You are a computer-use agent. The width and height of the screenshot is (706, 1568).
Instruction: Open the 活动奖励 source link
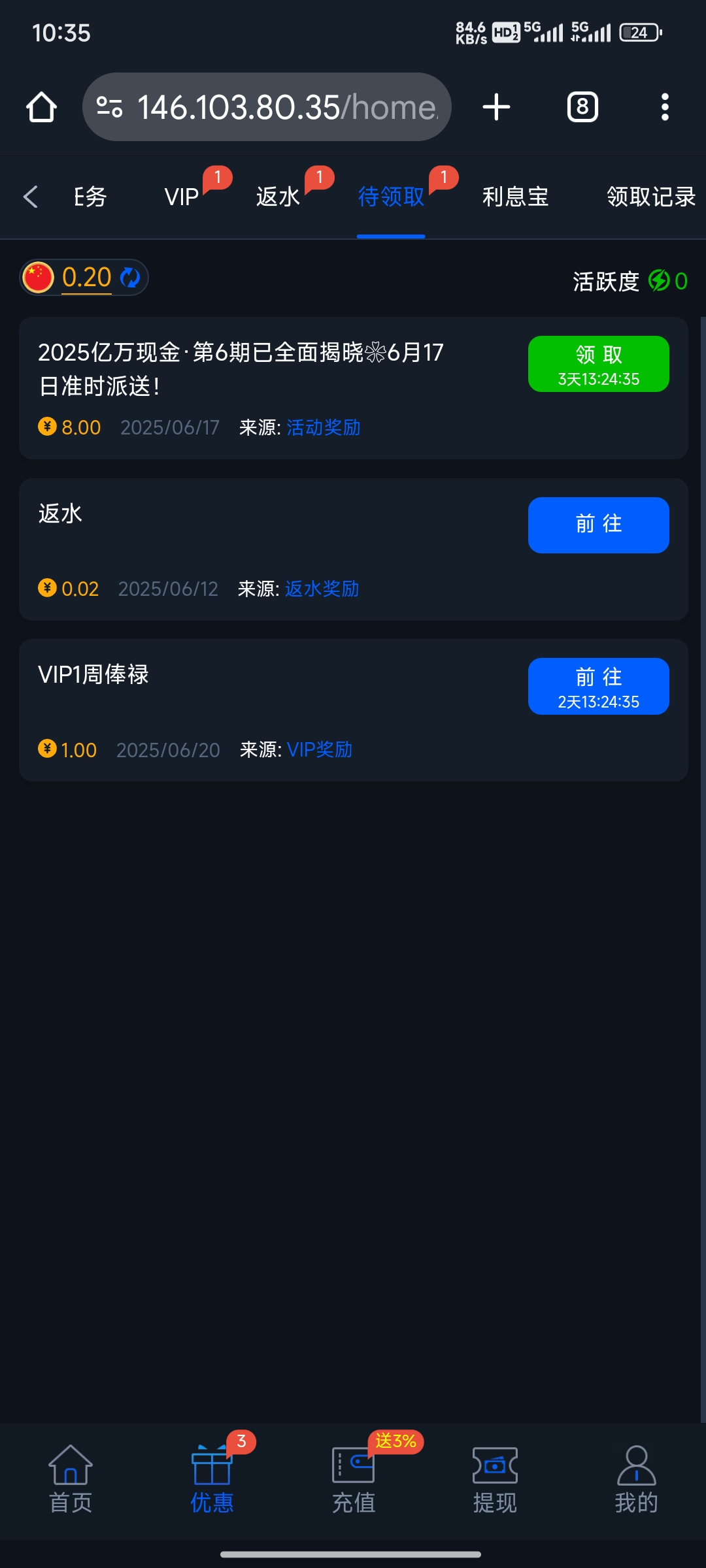pyautogui.click(x=324, y=427)
